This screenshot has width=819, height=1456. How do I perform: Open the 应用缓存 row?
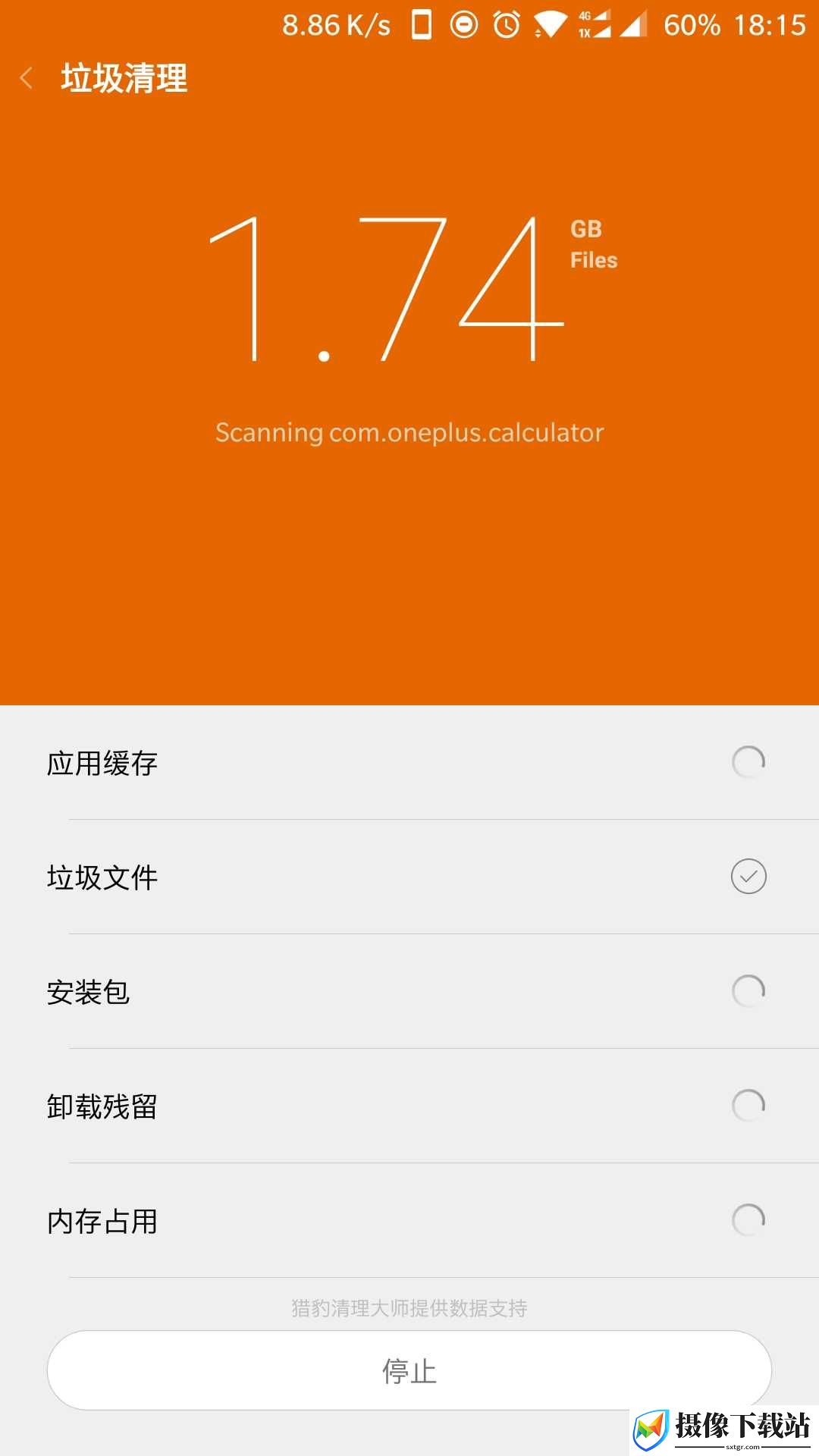coord(409,763)
